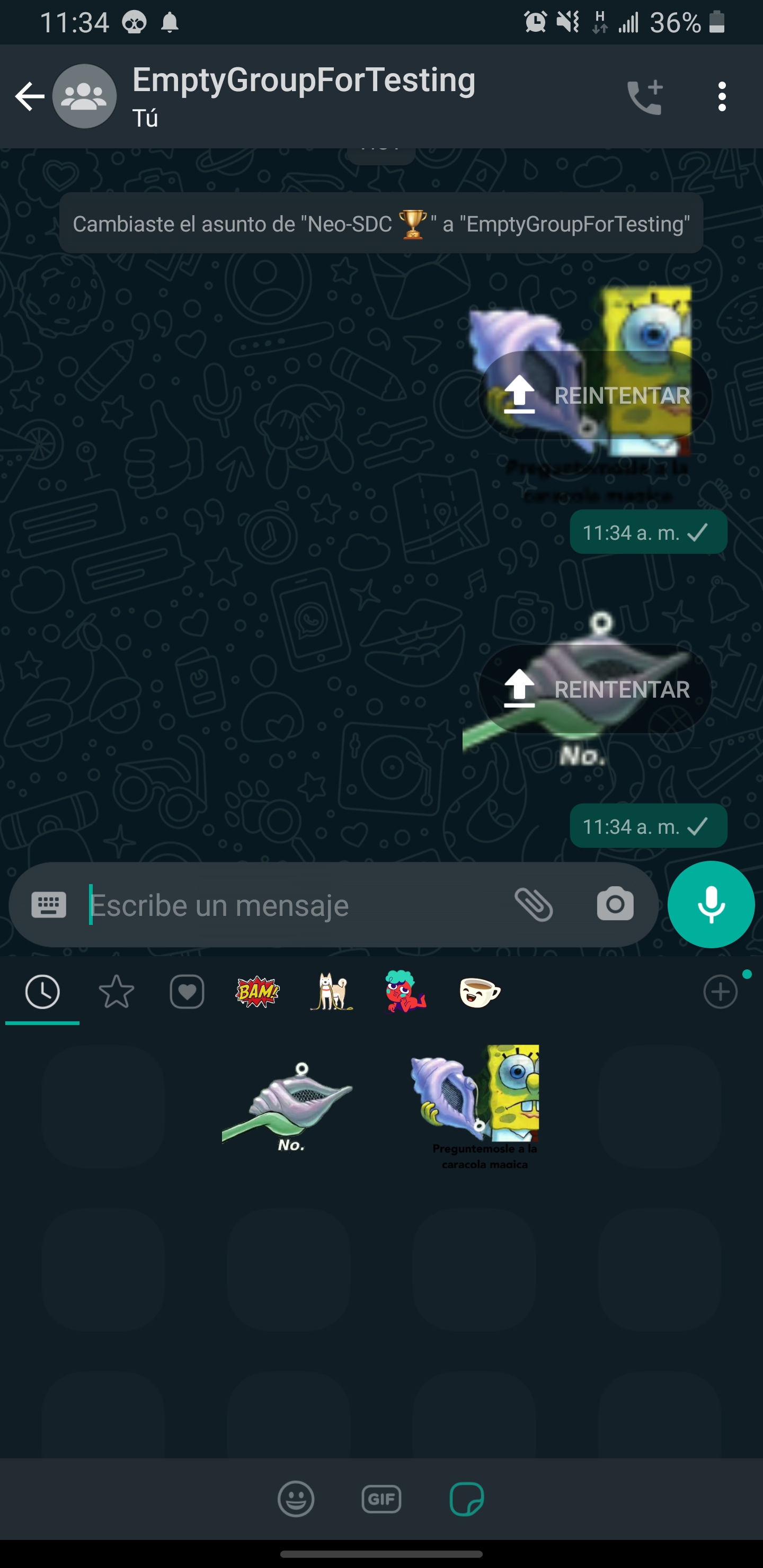Open favorite stickers star tab
763x1568 pixels.
[116, 992]
